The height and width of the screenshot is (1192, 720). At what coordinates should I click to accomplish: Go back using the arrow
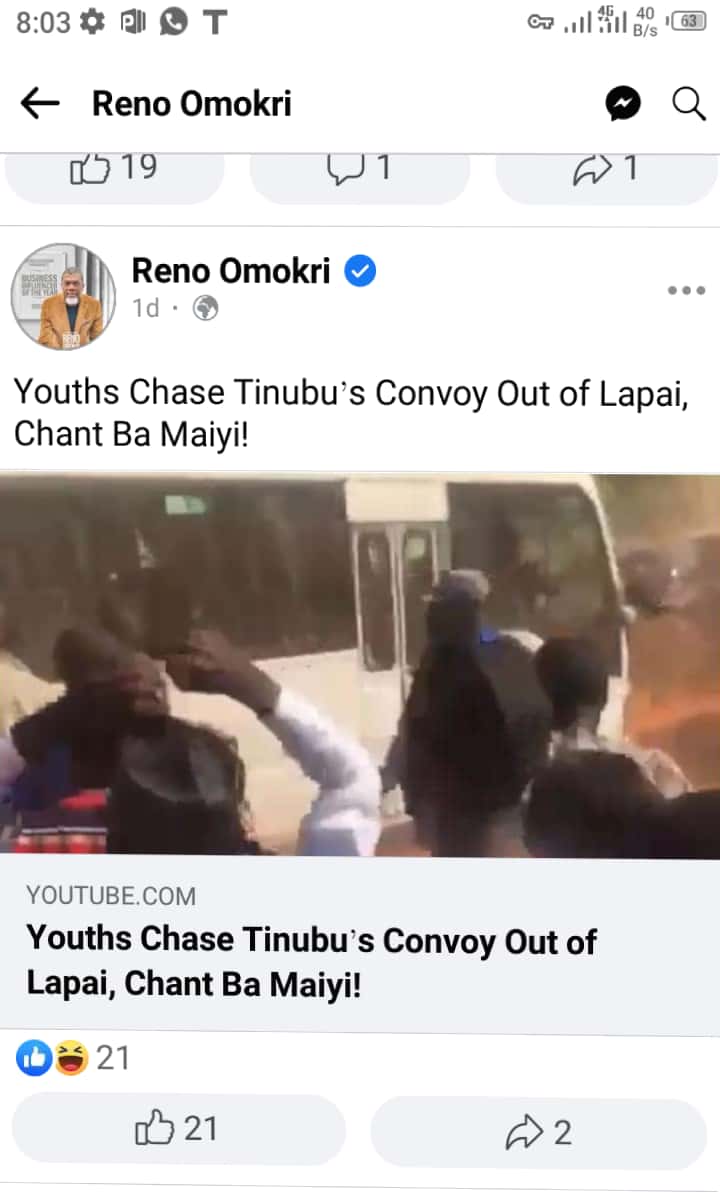[40, 103]
